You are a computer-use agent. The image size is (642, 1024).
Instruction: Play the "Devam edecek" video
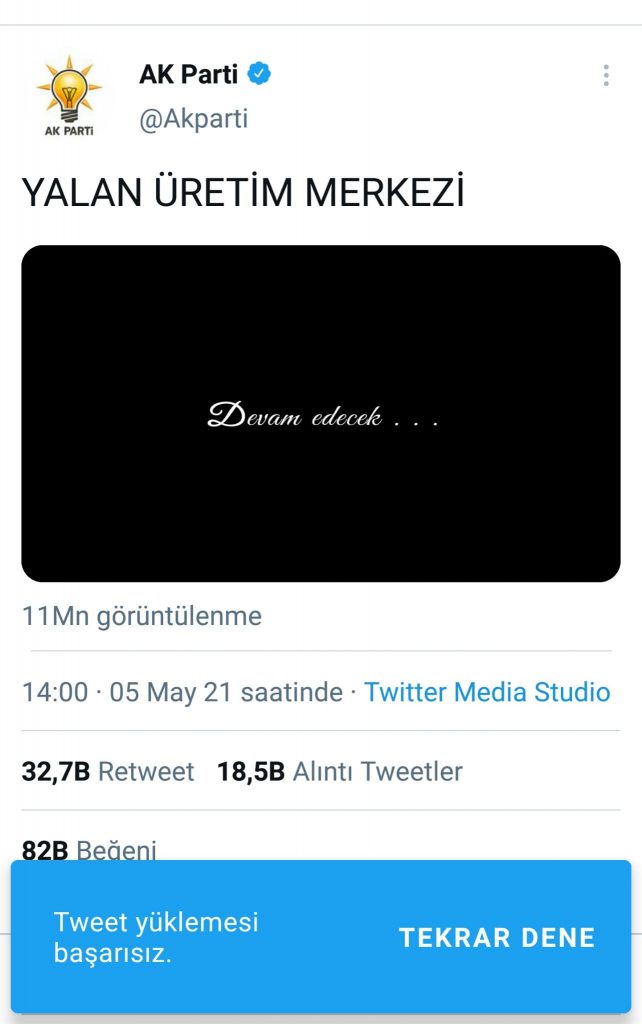(321, 413)
